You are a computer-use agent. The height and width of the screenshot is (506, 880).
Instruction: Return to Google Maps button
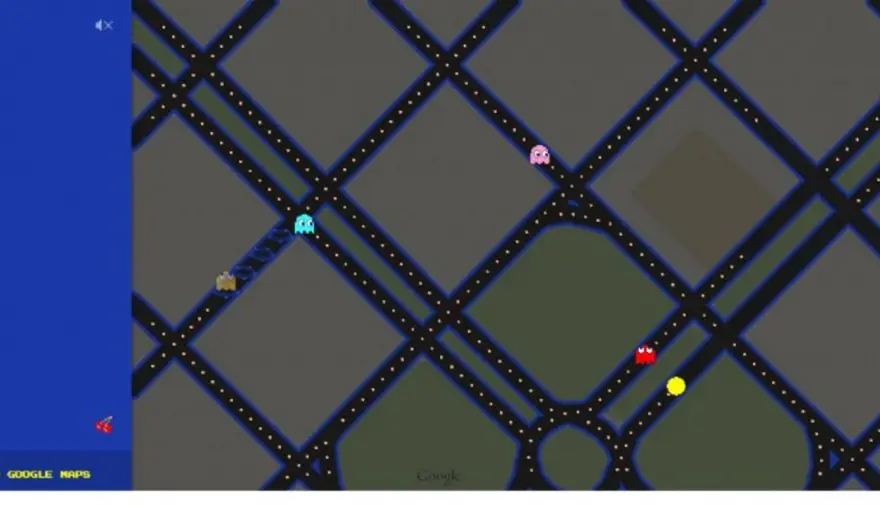(49, 474)
